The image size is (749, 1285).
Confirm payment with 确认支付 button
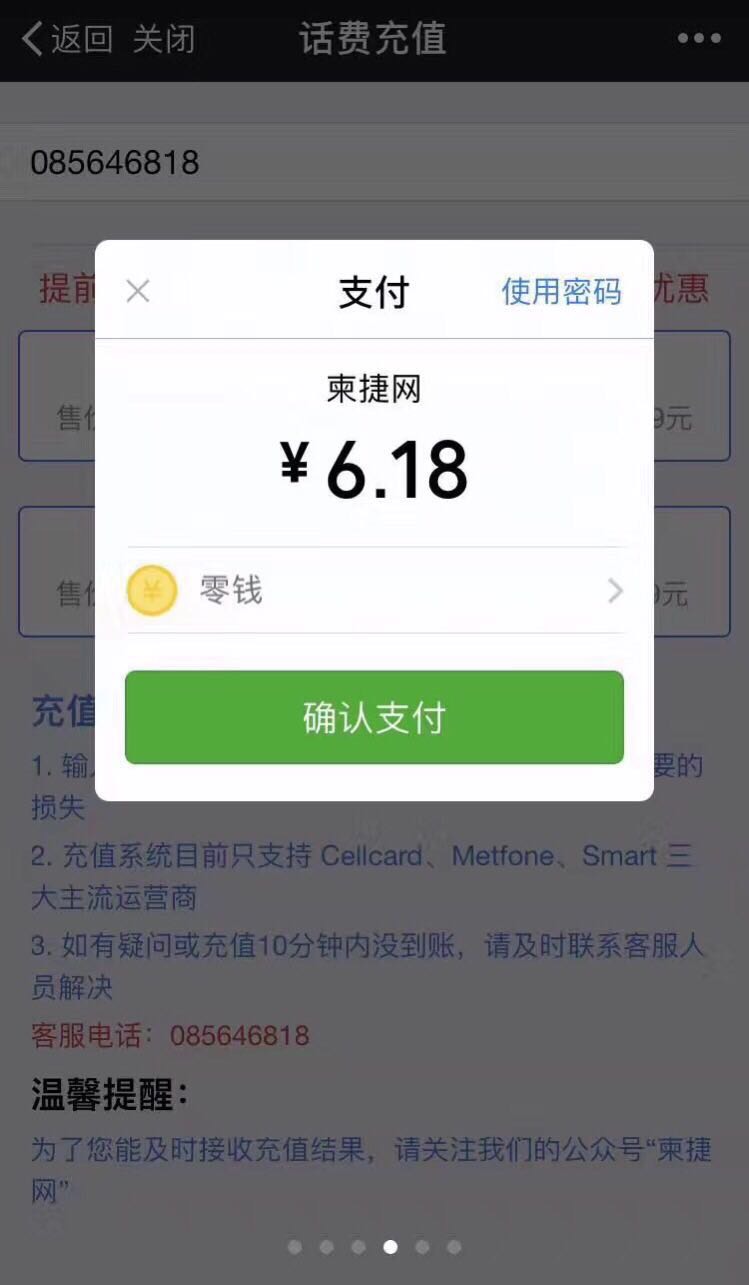pyautogui.click(x=374, y=717)
